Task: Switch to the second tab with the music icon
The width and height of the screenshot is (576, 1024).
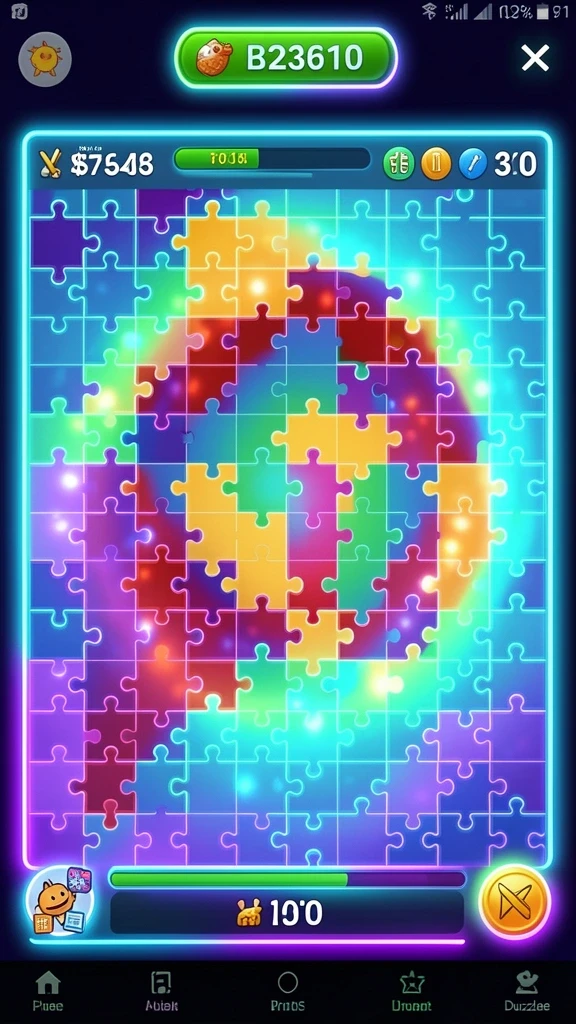Action: click(x=161, y=991)
